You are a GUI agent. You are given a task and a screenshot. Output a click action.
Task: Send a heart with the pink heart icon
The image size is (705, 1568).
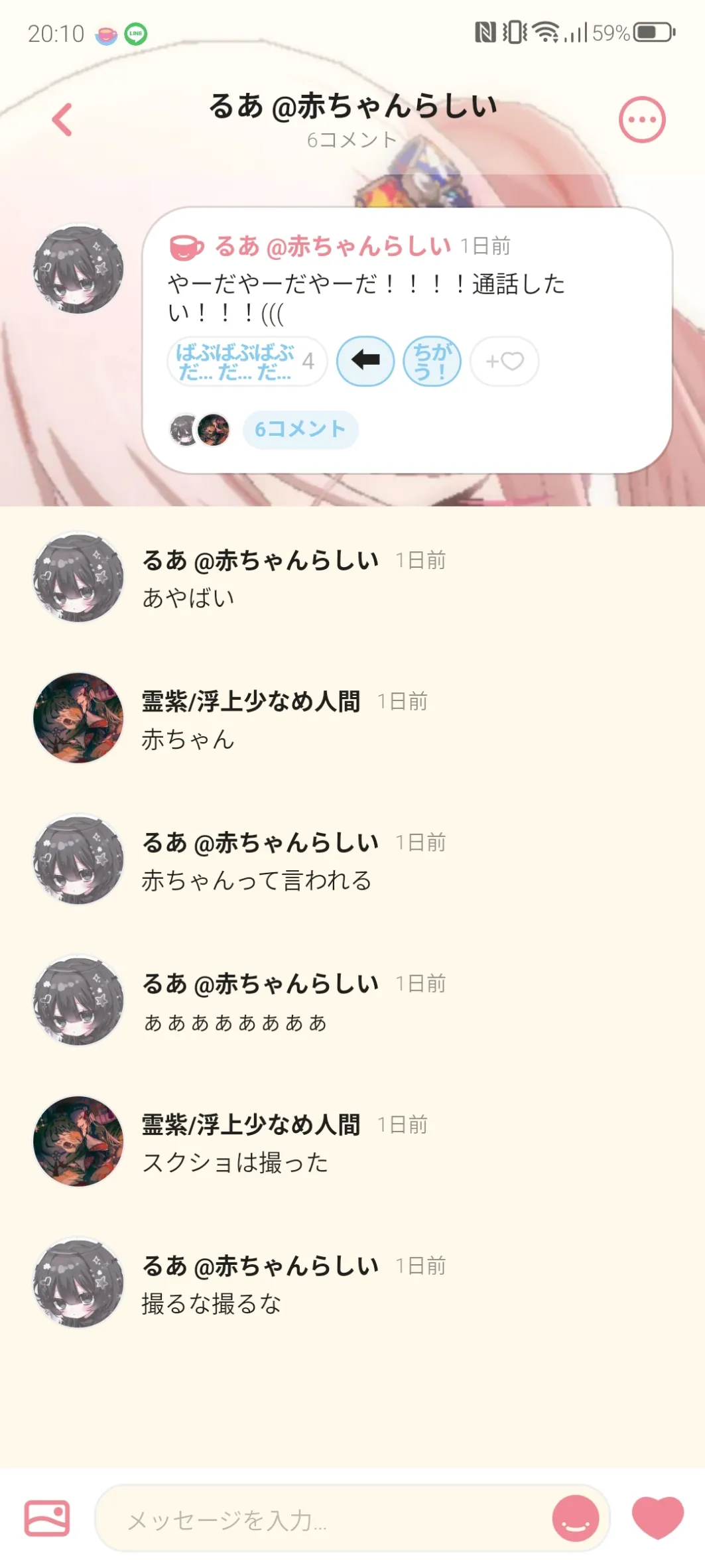tap(657, 1516)
